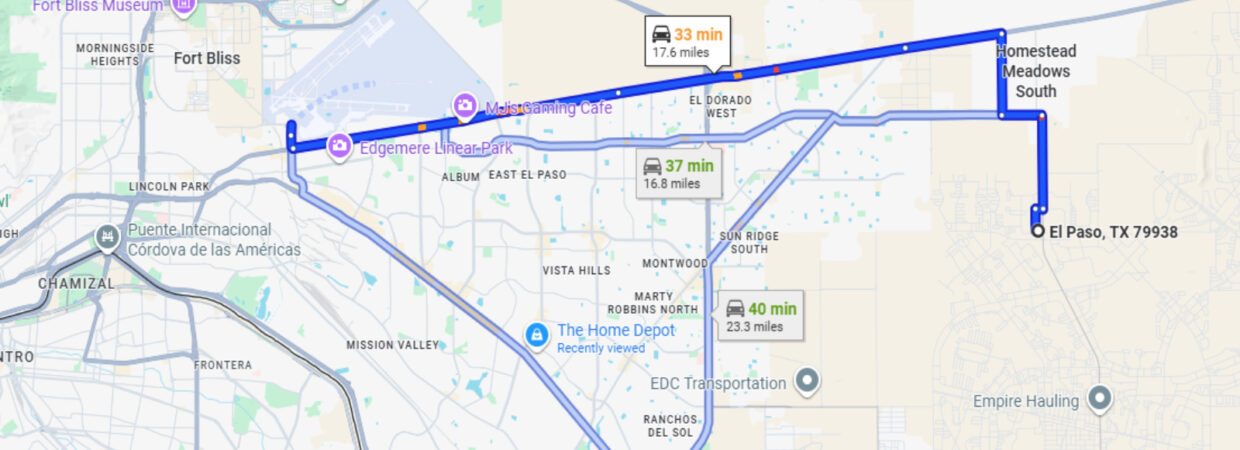Choose the 40 min alternate route
Screen dimensions: 1240x450
762,316
